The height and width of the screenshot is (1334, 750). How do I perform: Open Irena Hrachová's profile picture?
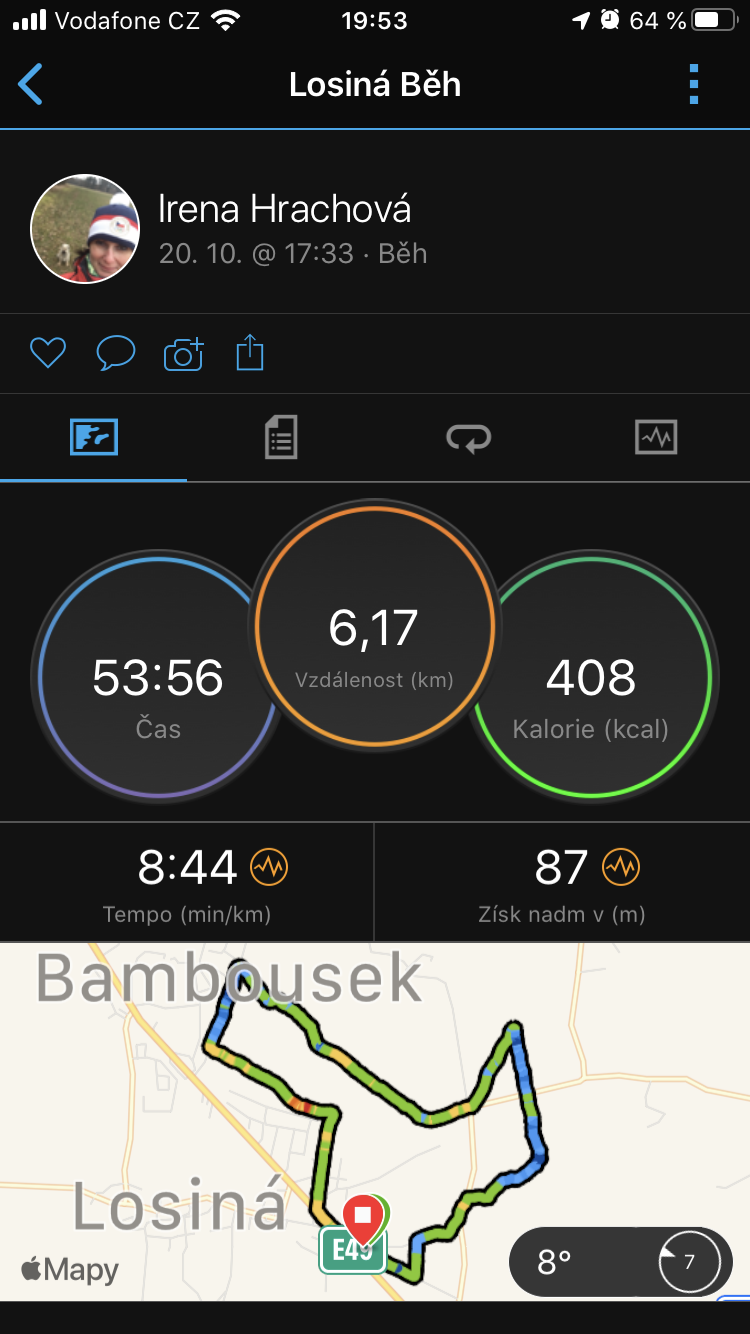[85, 229]
